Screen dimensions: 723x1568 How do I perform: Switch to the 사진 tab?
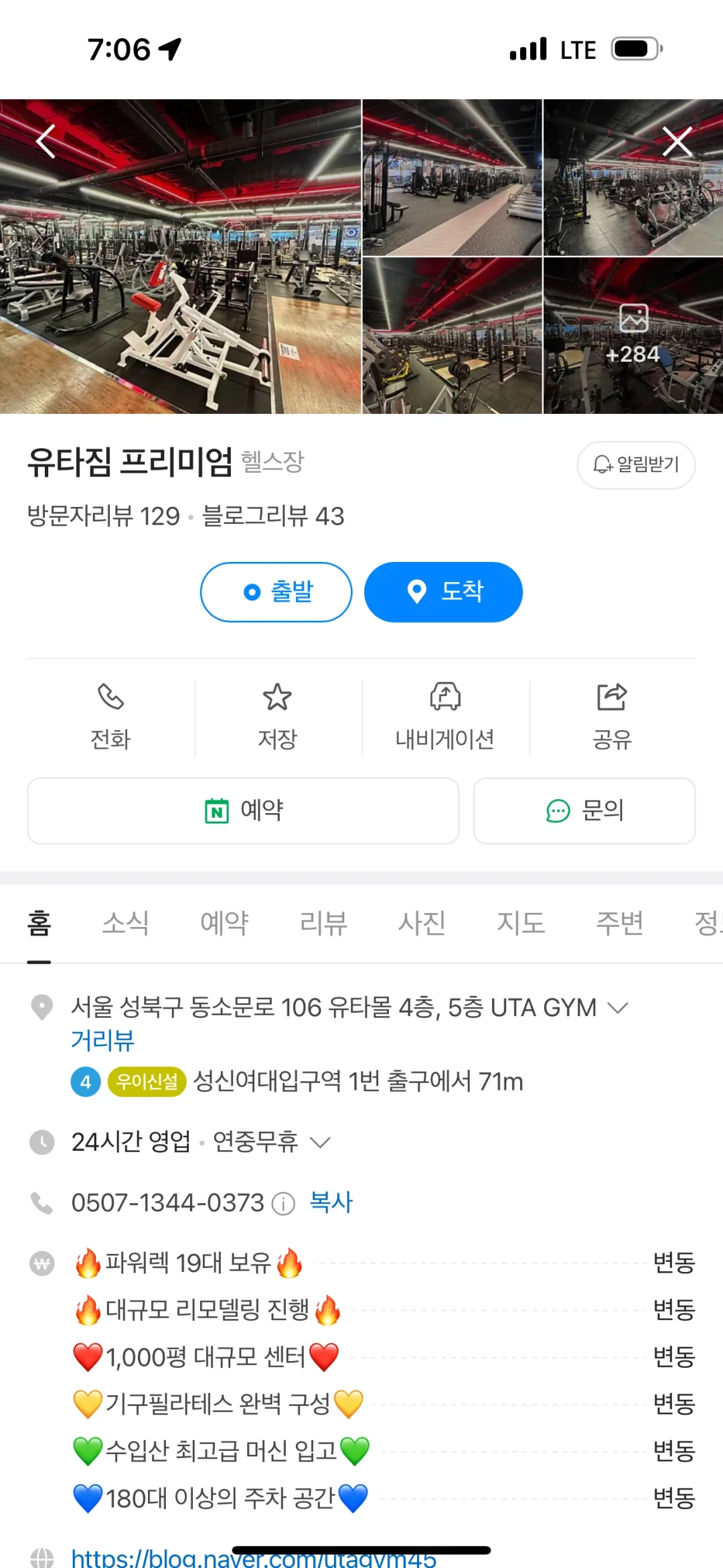(x=422, y=923)
